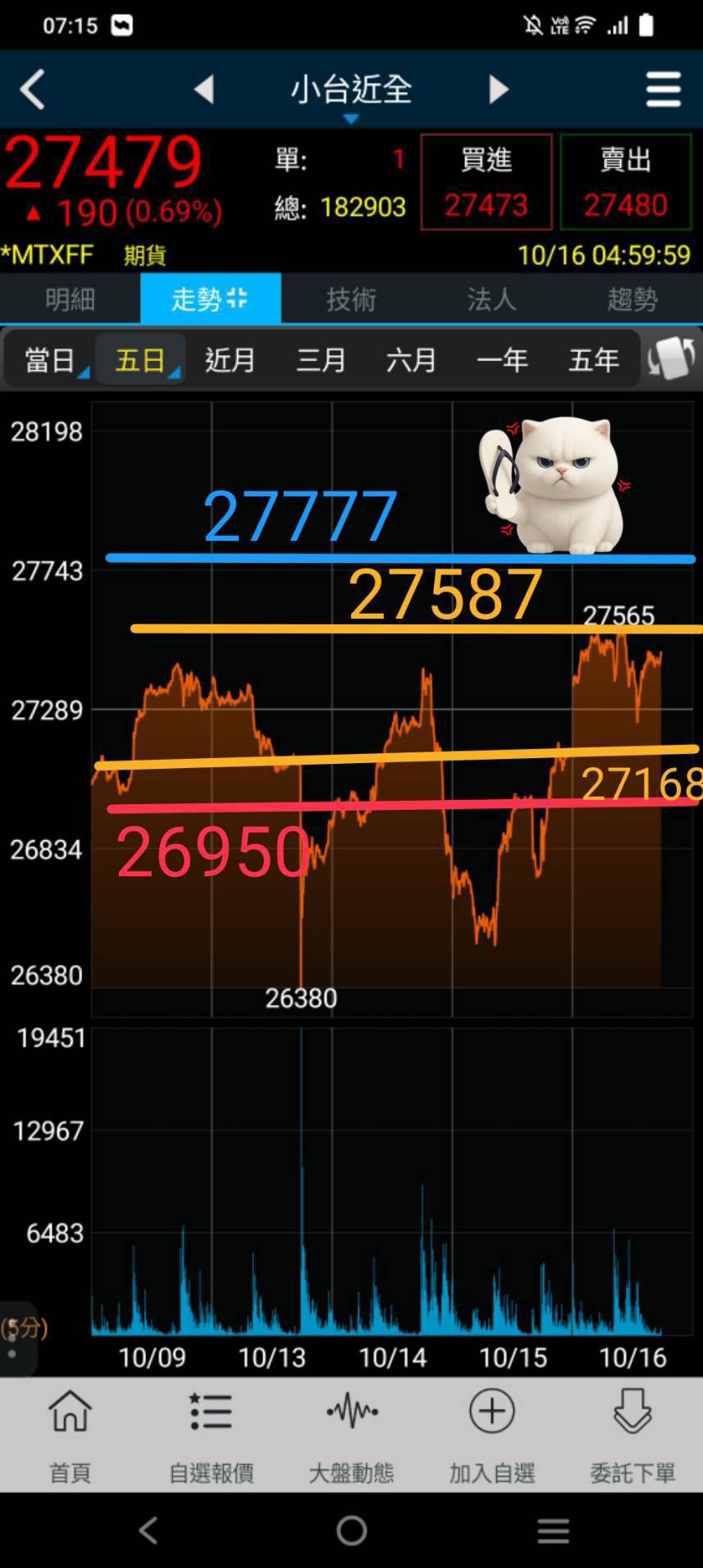Switch to the 趨勢 tab
Image resolution: width=703 pixels, height=1568 pixels.
[x=632, y=299]
